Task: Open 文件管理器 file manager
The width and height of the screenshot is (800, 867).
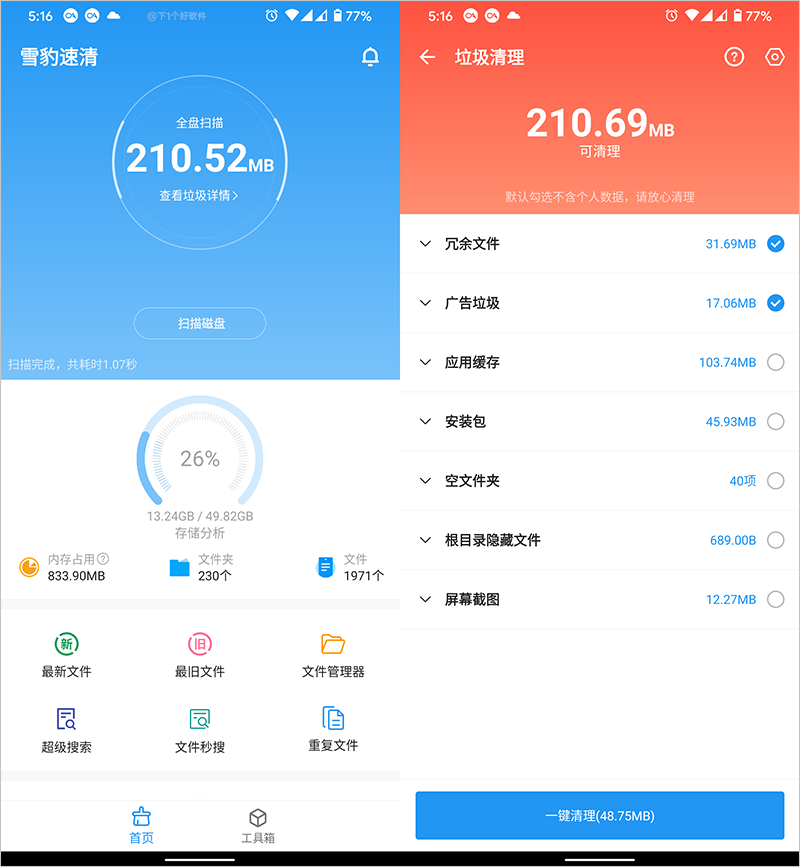Action: pos(333,655)
